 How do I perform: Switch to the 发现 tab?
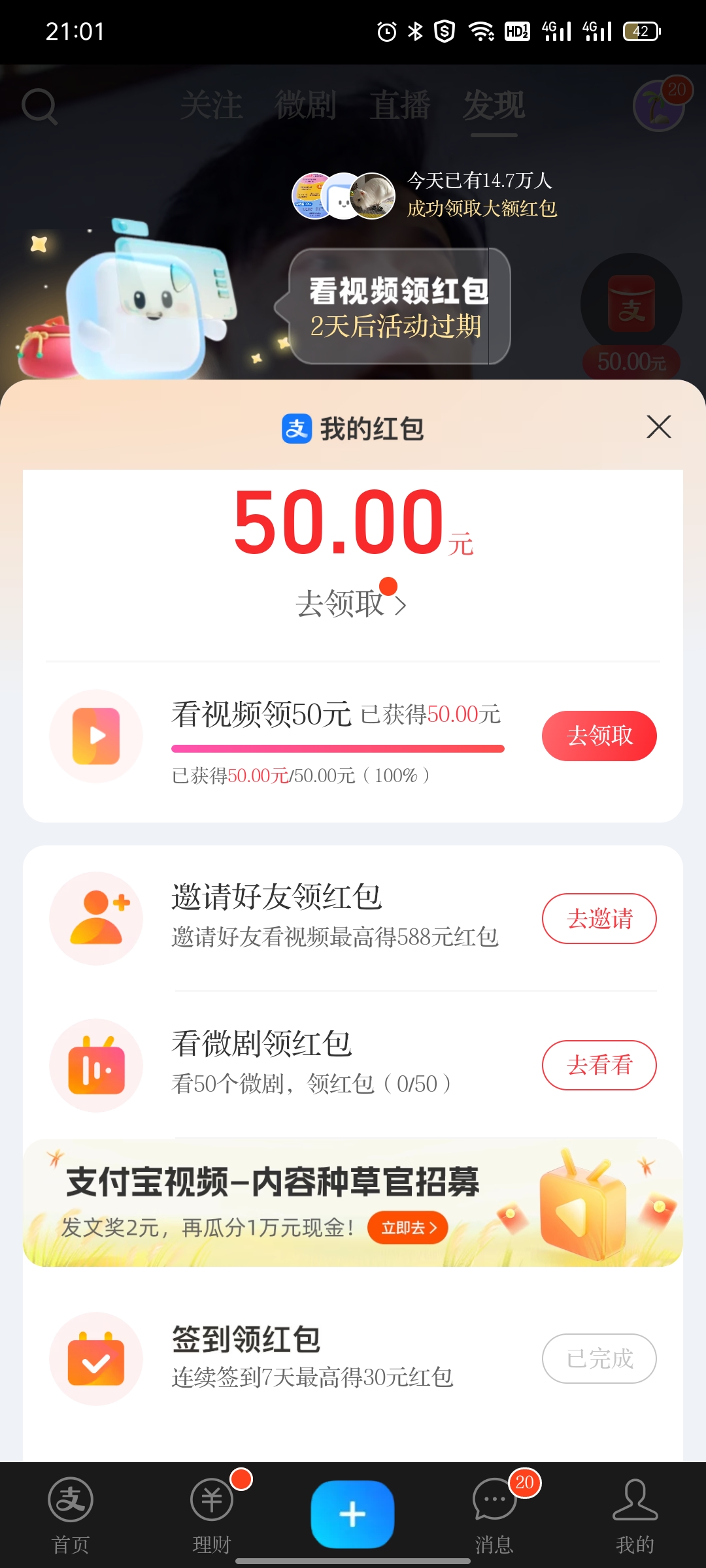tap(495, 106)
